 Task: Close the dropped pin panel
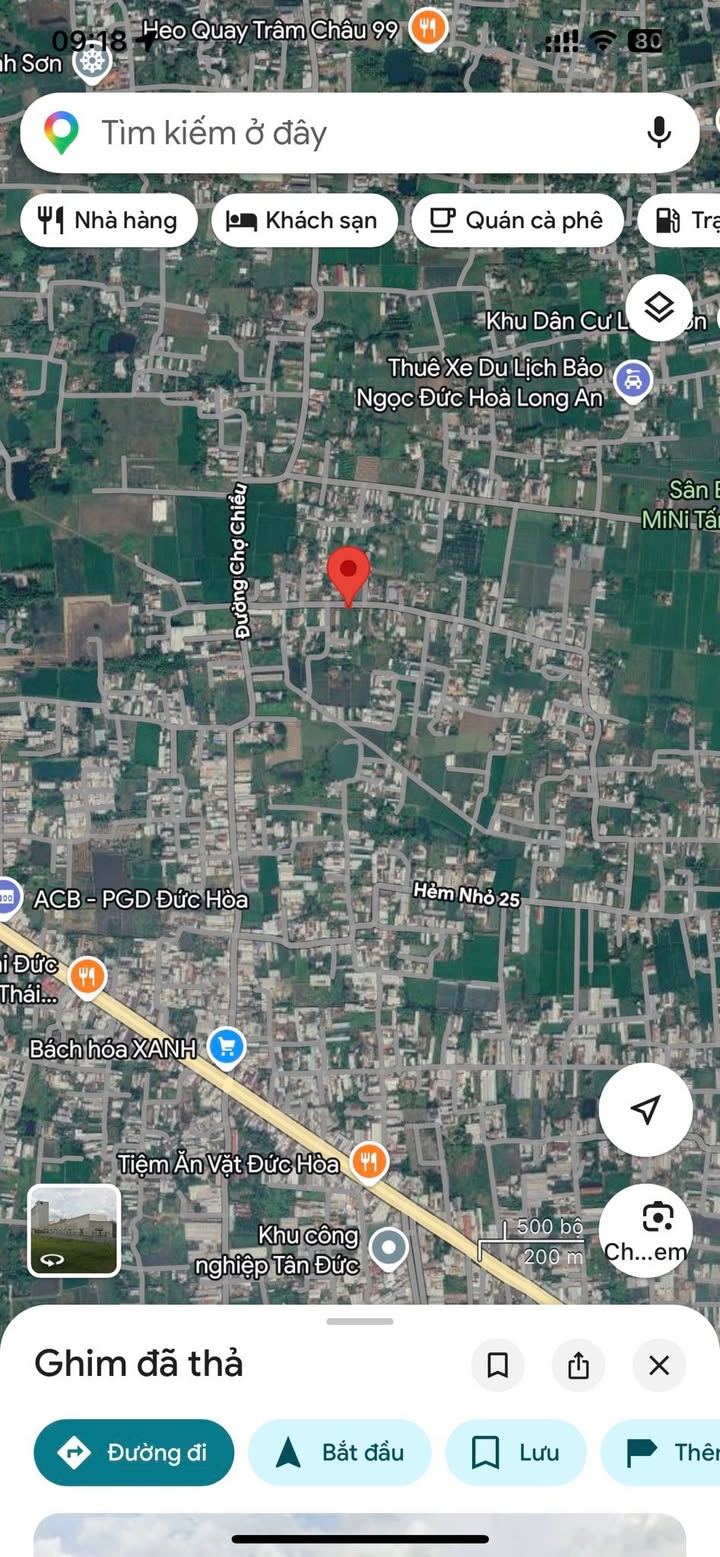tap(659, 1365)
